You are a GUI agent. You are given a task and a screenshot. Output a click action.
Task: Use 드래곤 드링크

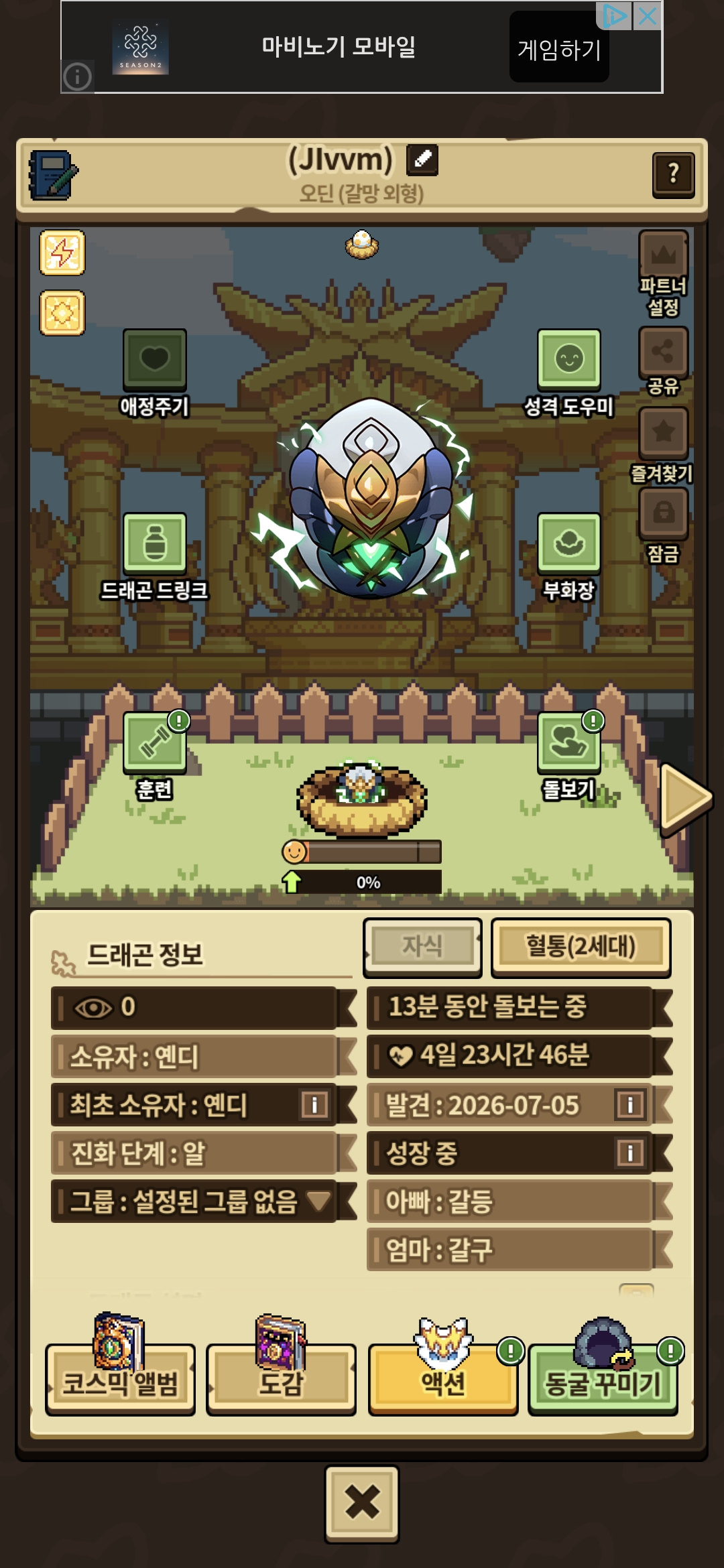point(154,543)
